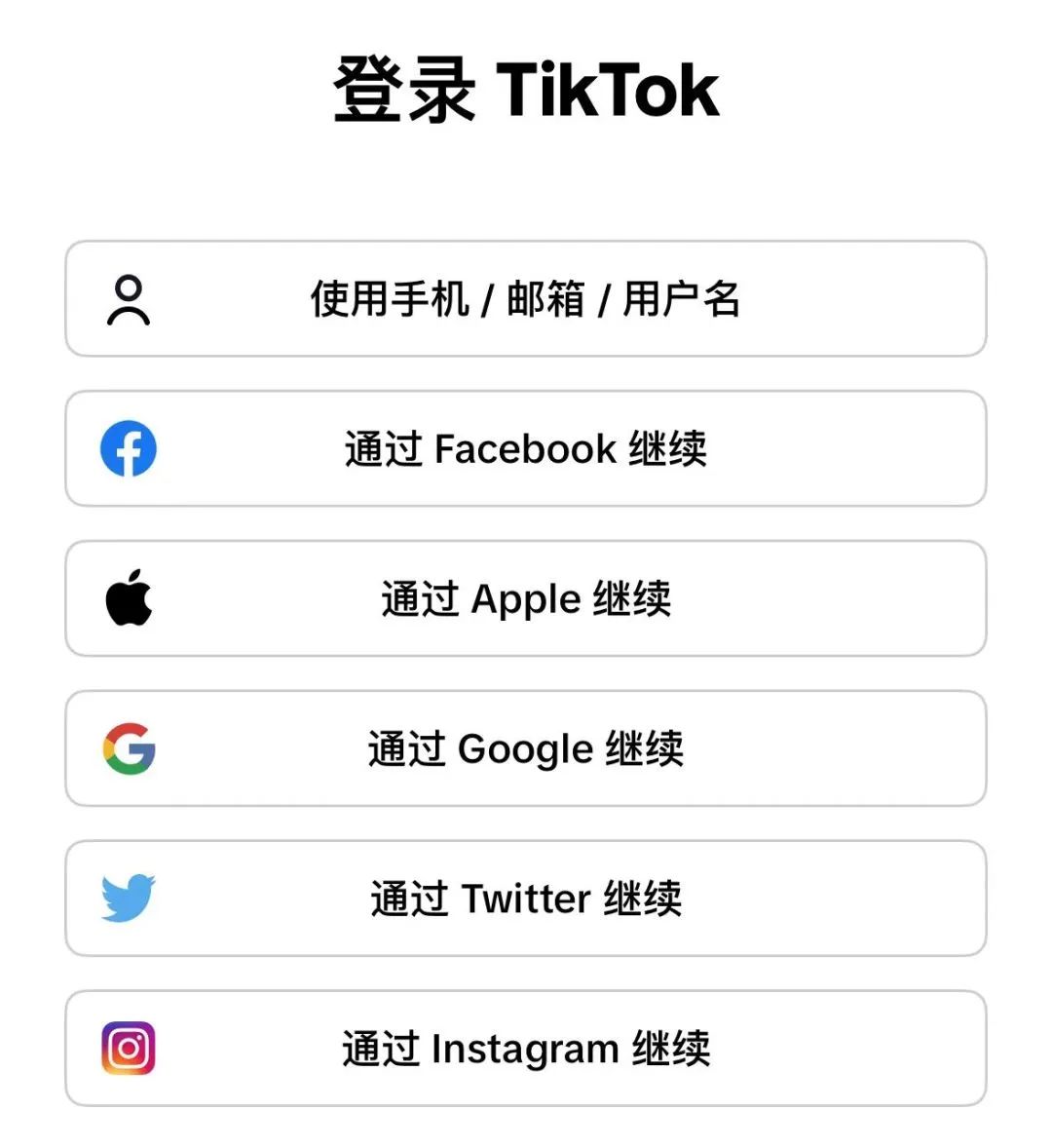This screenshot has height=1148, width=1052.
Task: Click the 登录 TikTok title text
Action: coord(526,90)
